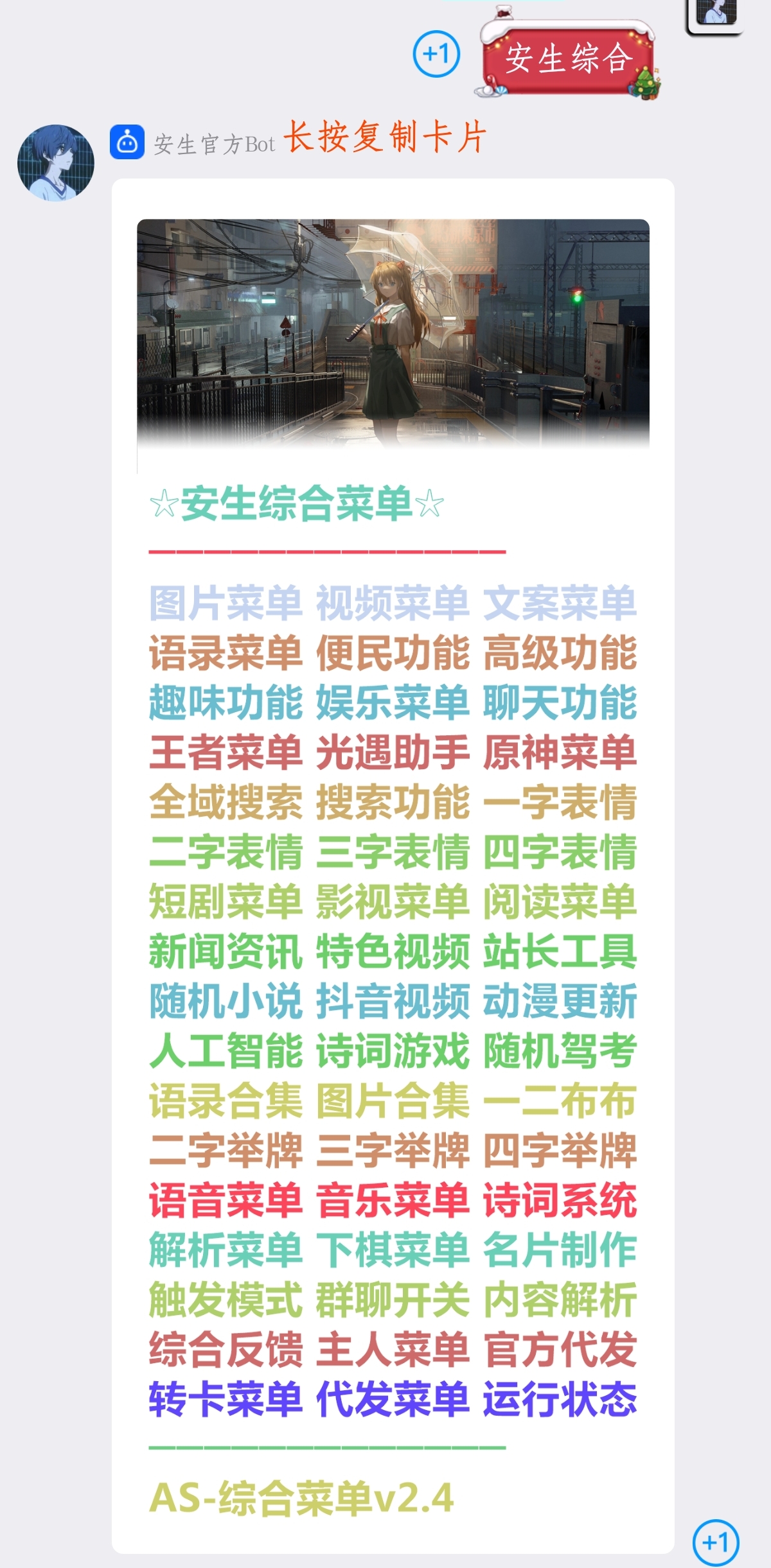Tap the +1 button beside the 安生综合 message
The image size is (771, 1568).
[436, 53]
